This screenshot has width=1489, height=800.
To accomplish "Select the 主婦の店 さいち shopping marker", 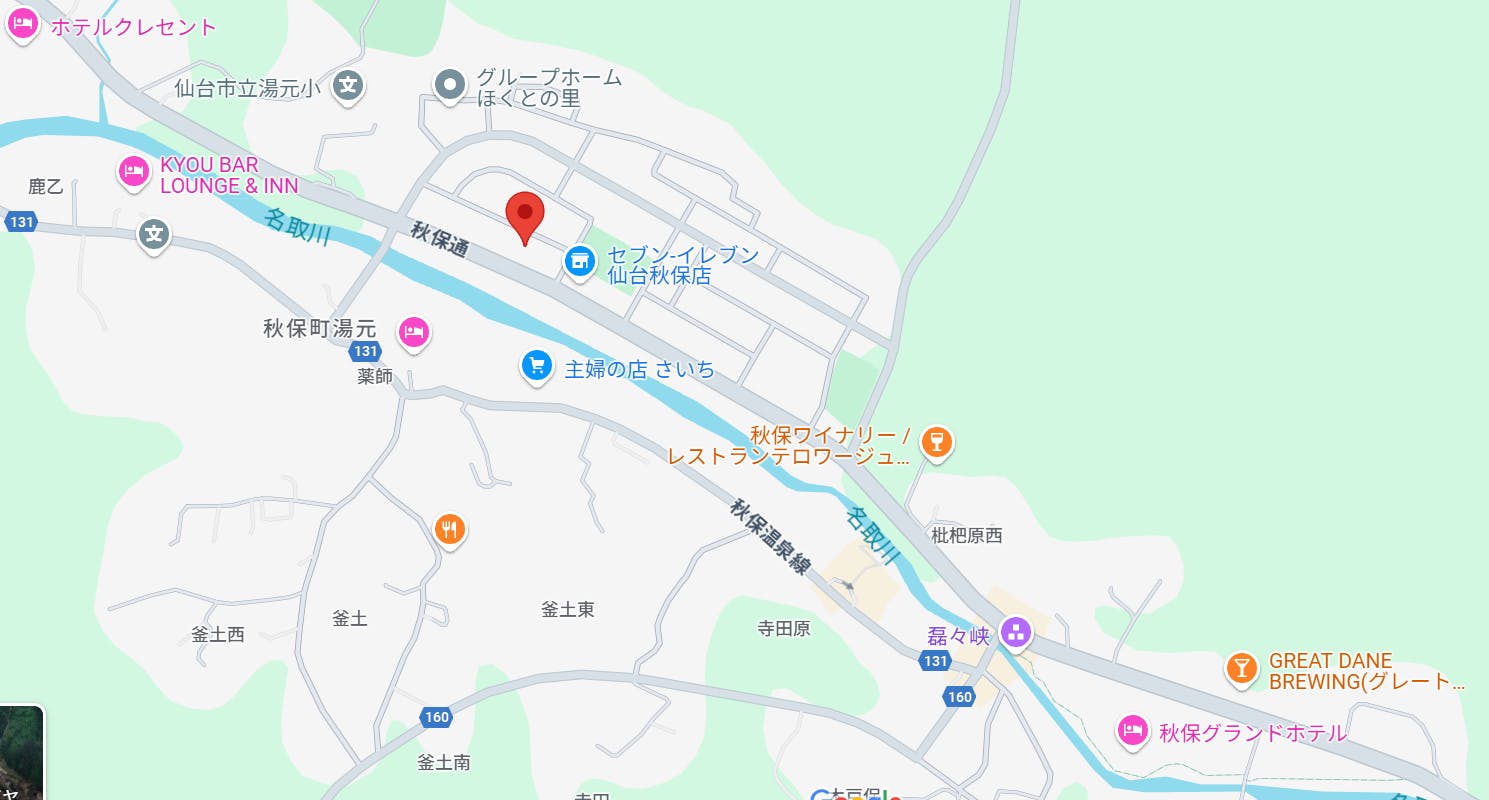I will point(537,366).
